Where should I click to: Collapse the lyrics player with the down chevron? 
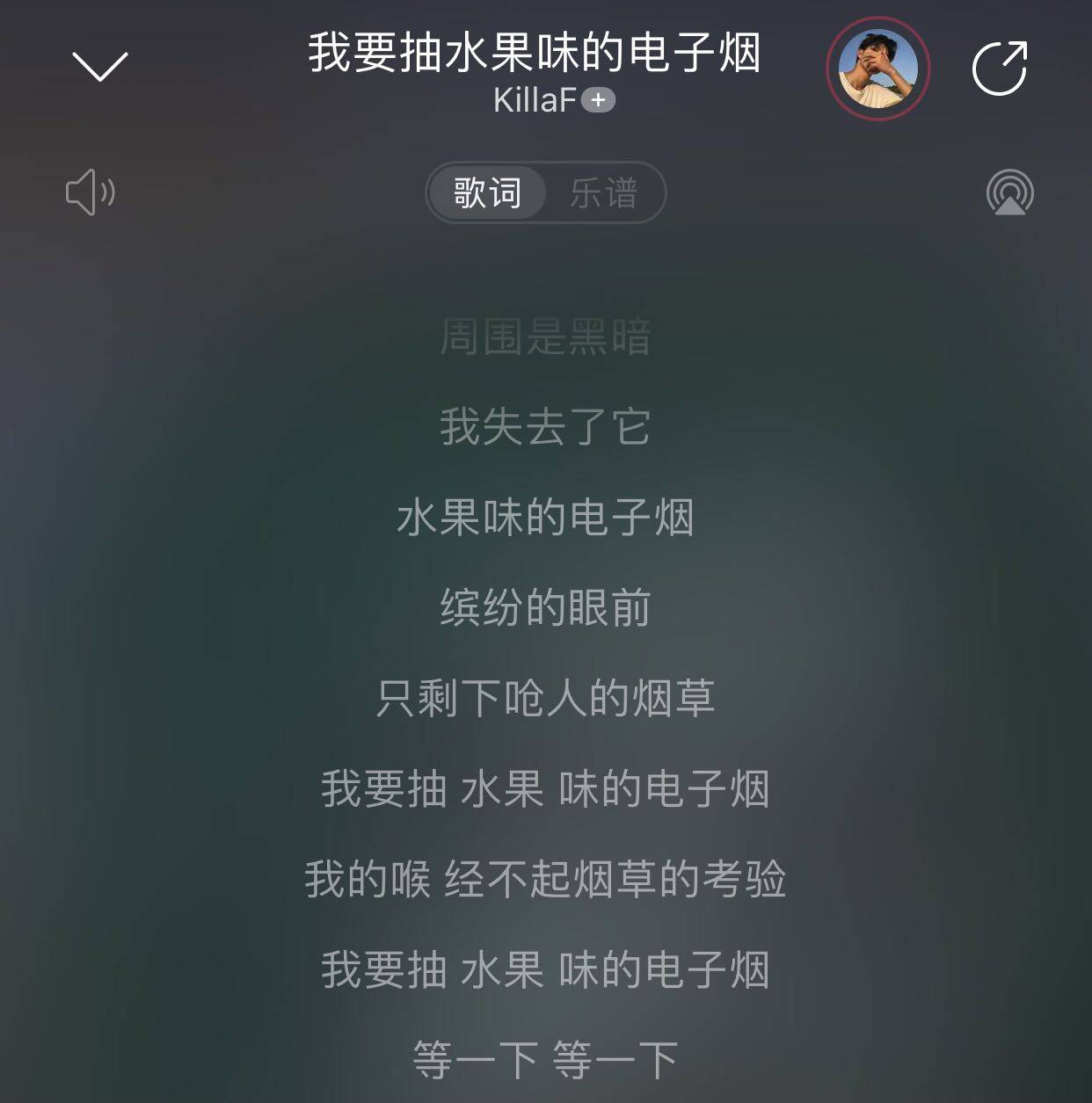coord(99,66)
